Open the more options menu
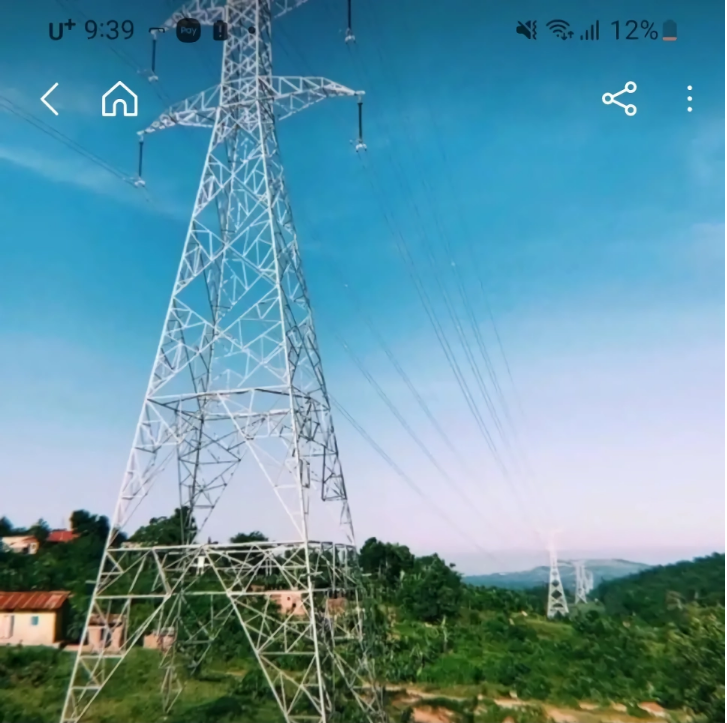This screenshot has height=723, width=727. click(x=689, y=99)
